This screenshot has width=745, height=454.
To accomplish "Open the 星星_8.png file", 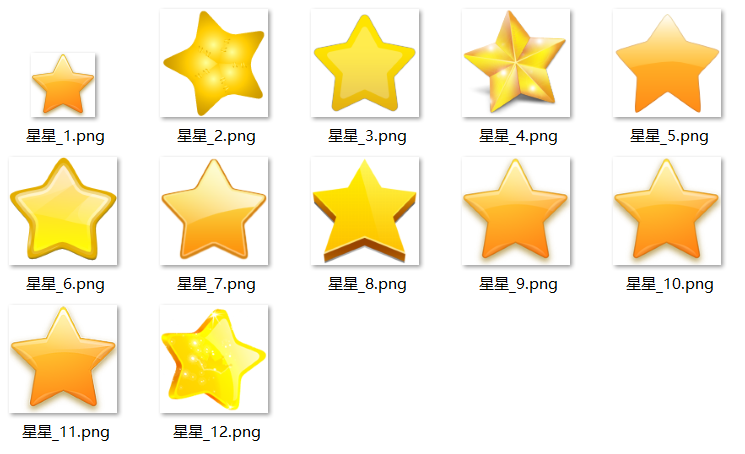I will (x=365, y=212).
